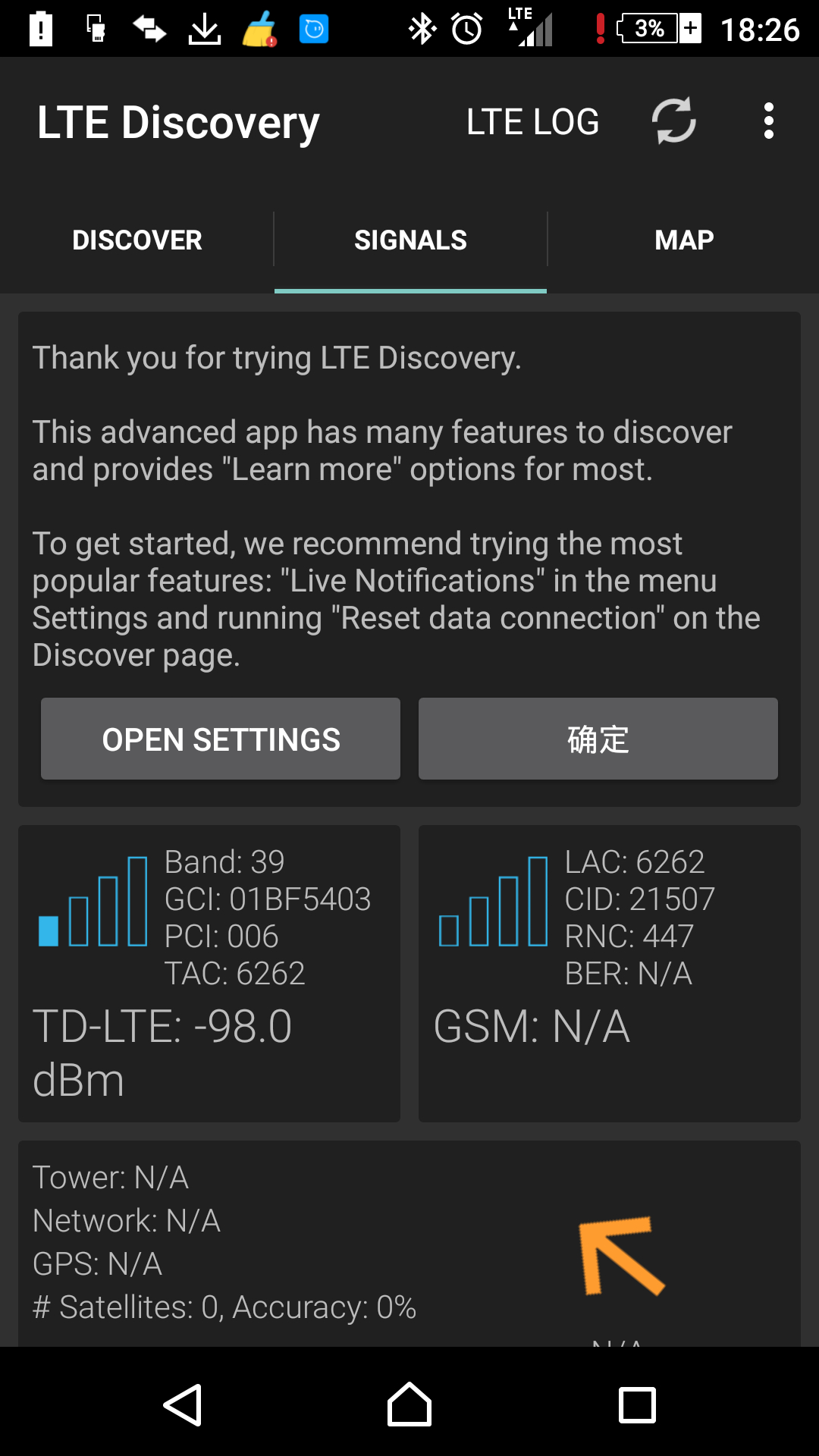Screen dimensions: 819x1456
Task: Switch to the Map tab
Action: (684, 240)
